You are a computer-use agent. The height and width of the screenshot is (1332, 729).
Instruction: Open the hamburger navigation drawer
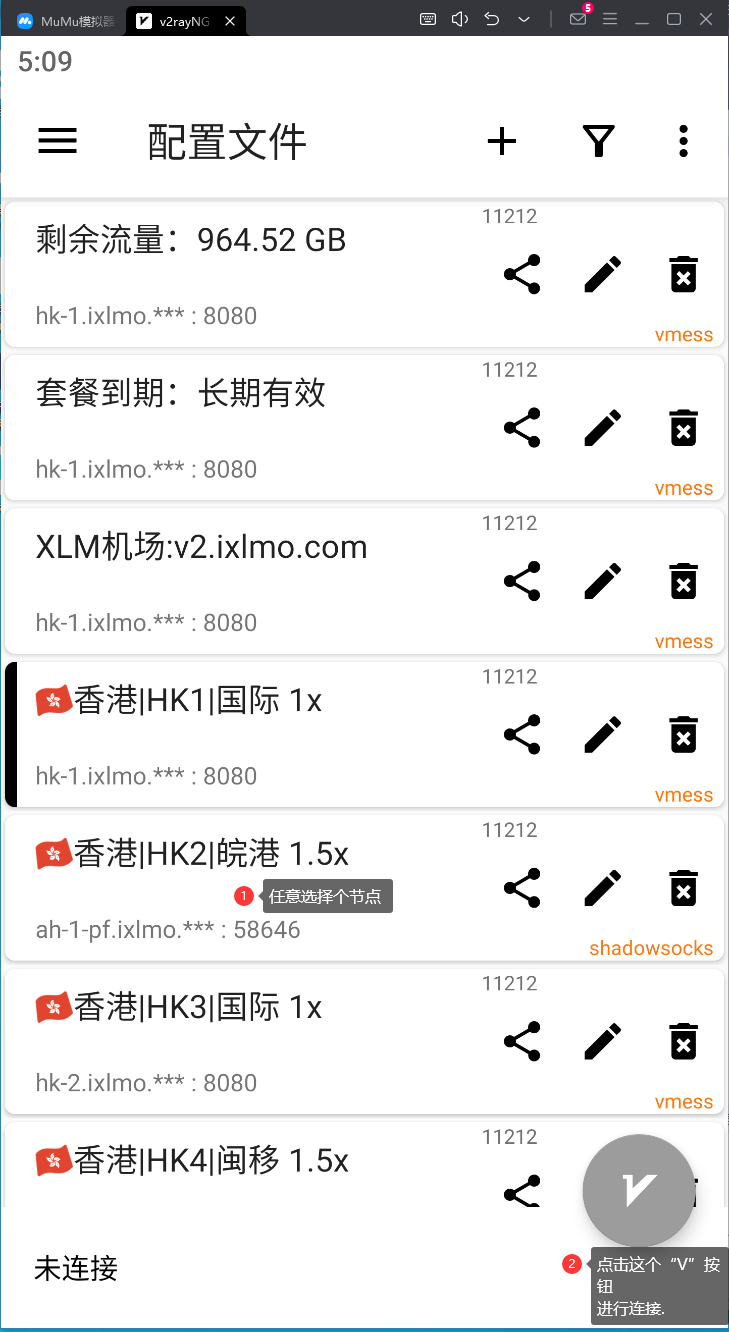pyautogui.click(x=57, y=142)
